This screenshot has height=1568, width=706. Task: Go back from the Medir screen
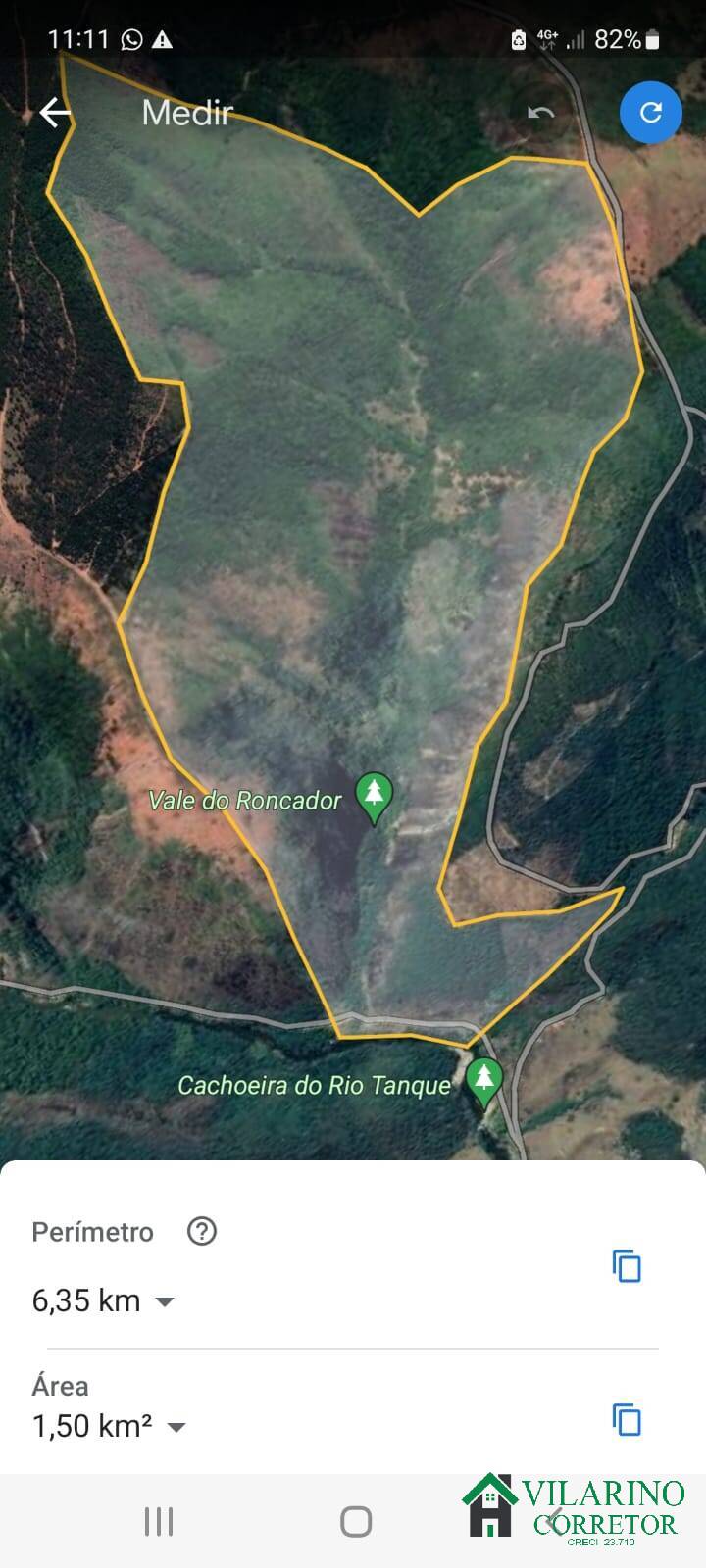pos(55,113)
